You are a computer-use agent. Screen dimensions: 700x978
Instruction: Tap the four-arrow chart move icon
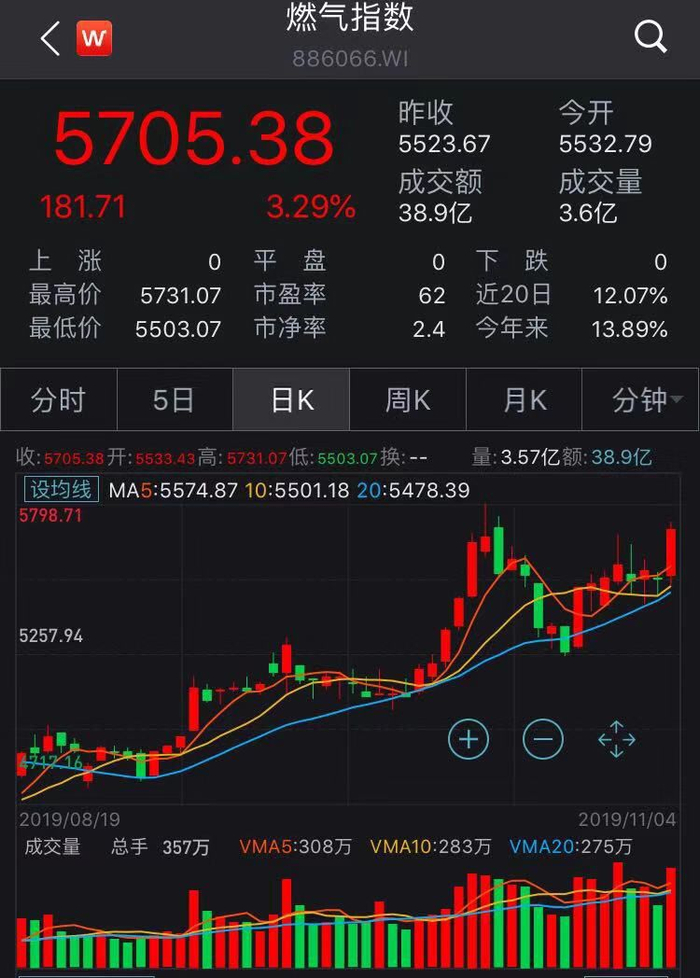616,740
